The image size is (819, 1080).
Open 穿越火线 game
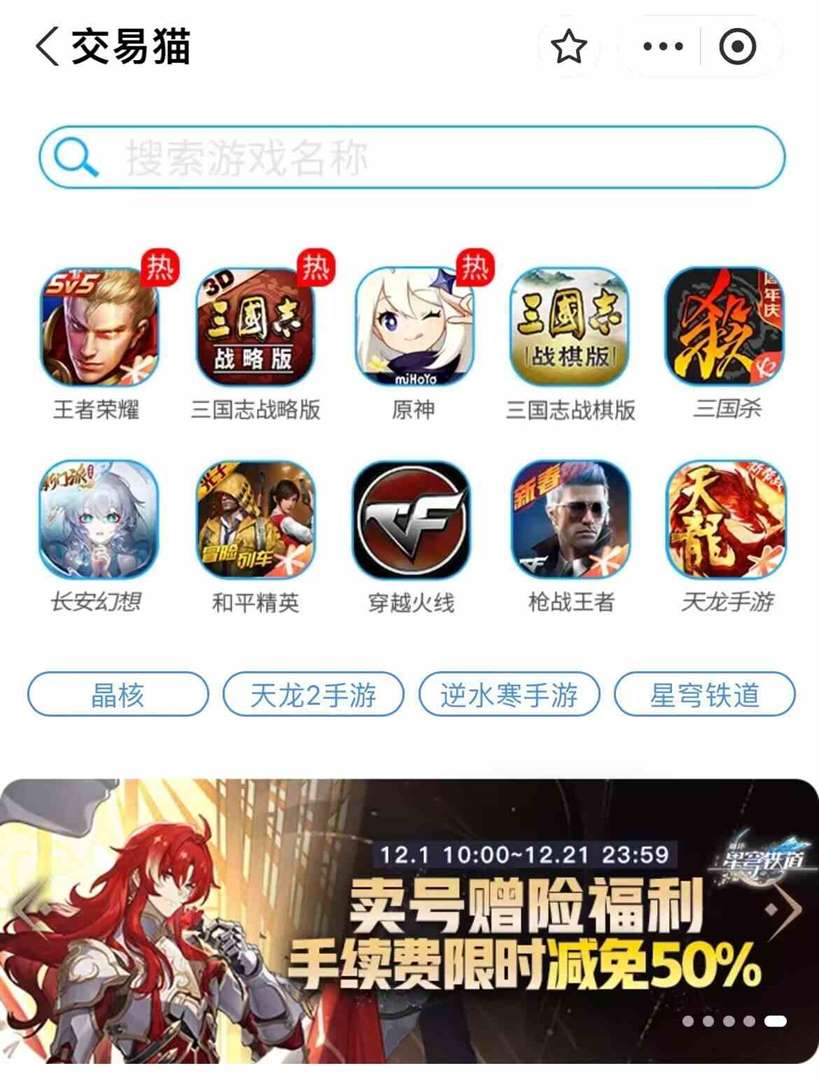click(412, 520)
